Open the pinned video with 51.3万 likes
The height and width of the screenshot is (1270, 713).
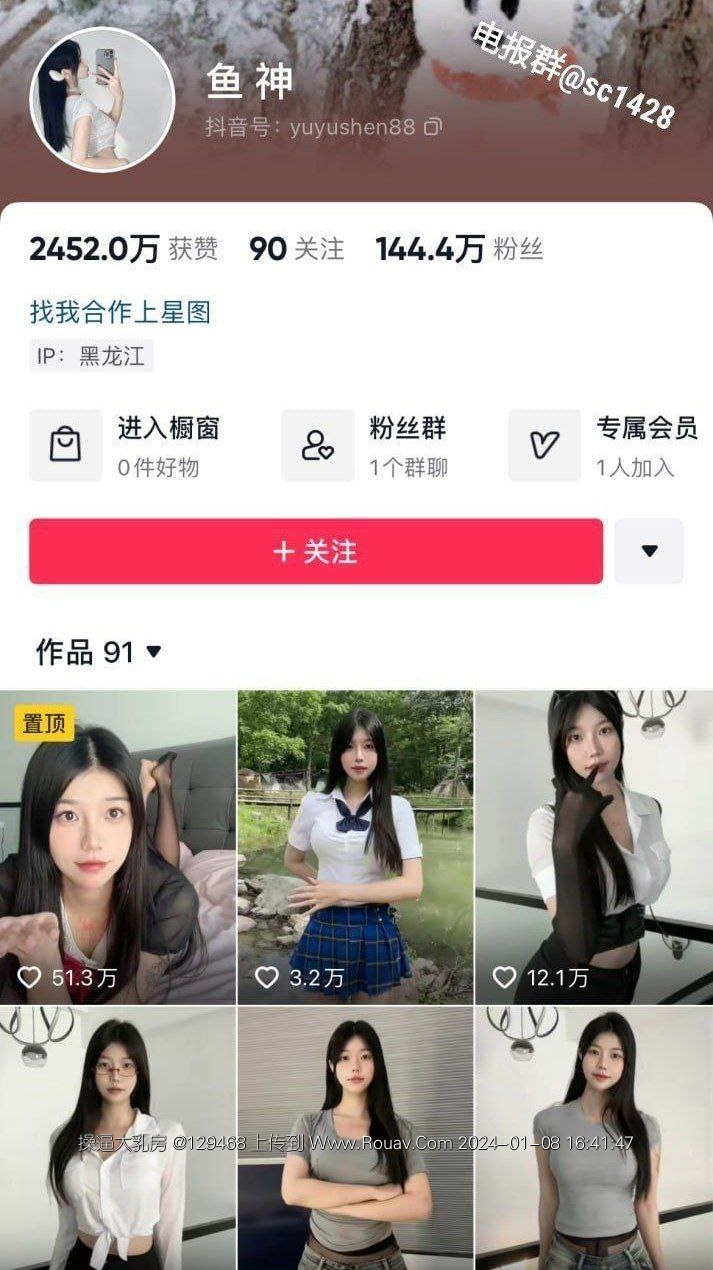[x=117, y=846]
